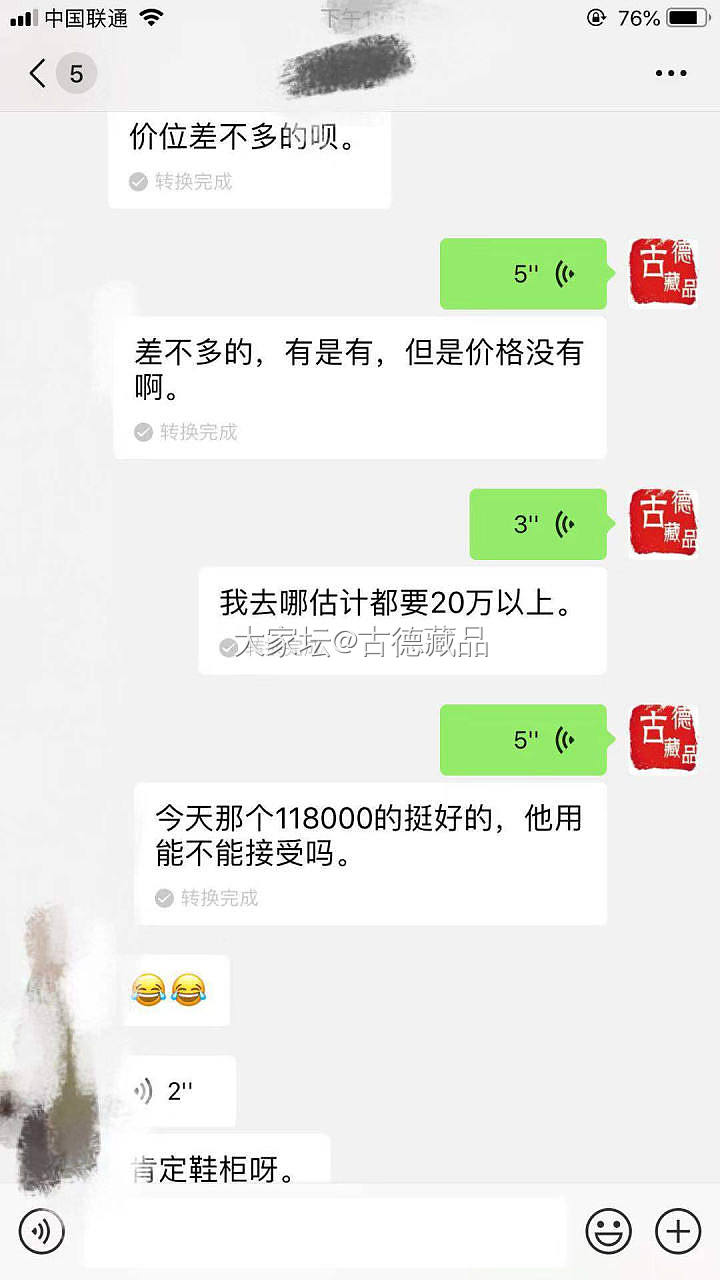Switch to voice input mode
720x1280 pixels.
pos(41,1231)
